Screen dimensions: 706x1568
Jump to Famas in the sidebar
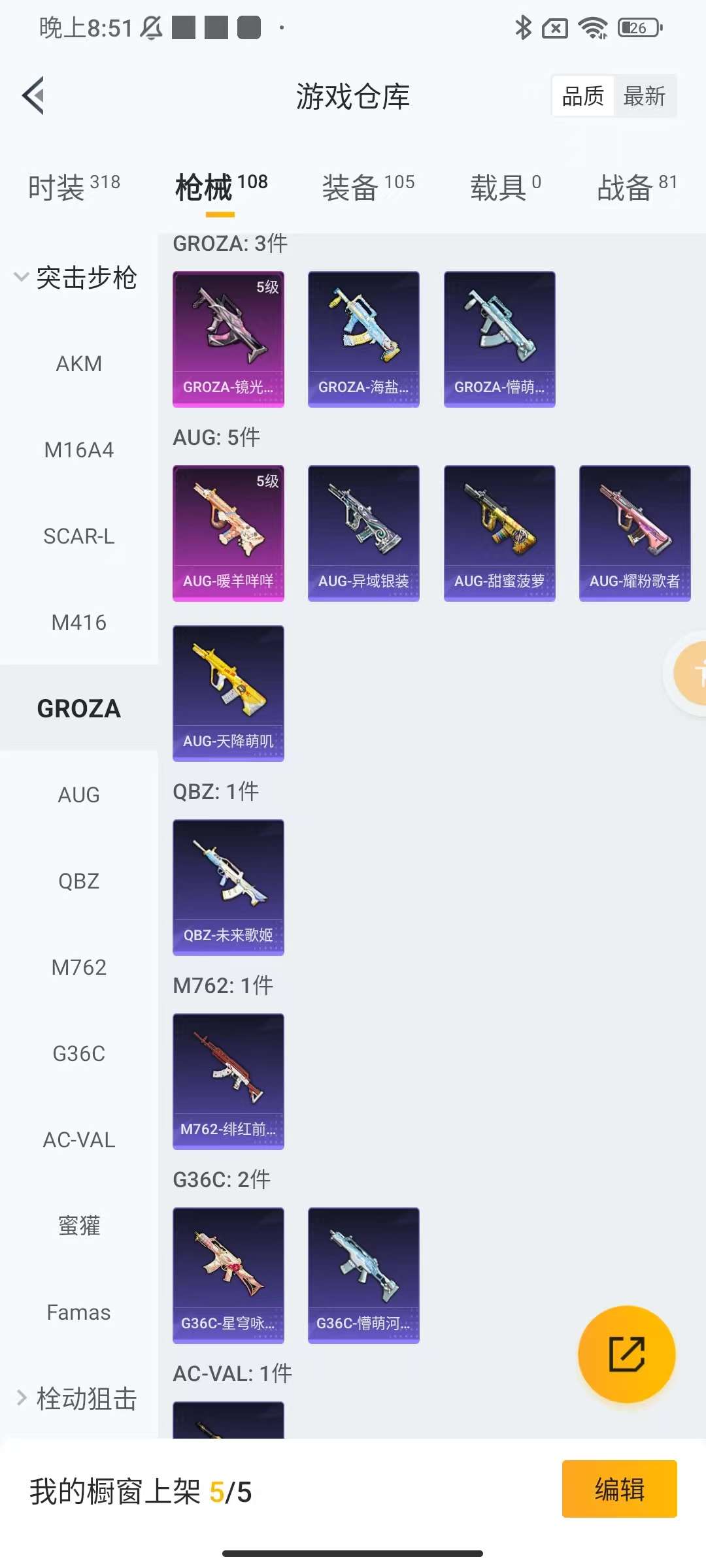tap(78, 1312)
